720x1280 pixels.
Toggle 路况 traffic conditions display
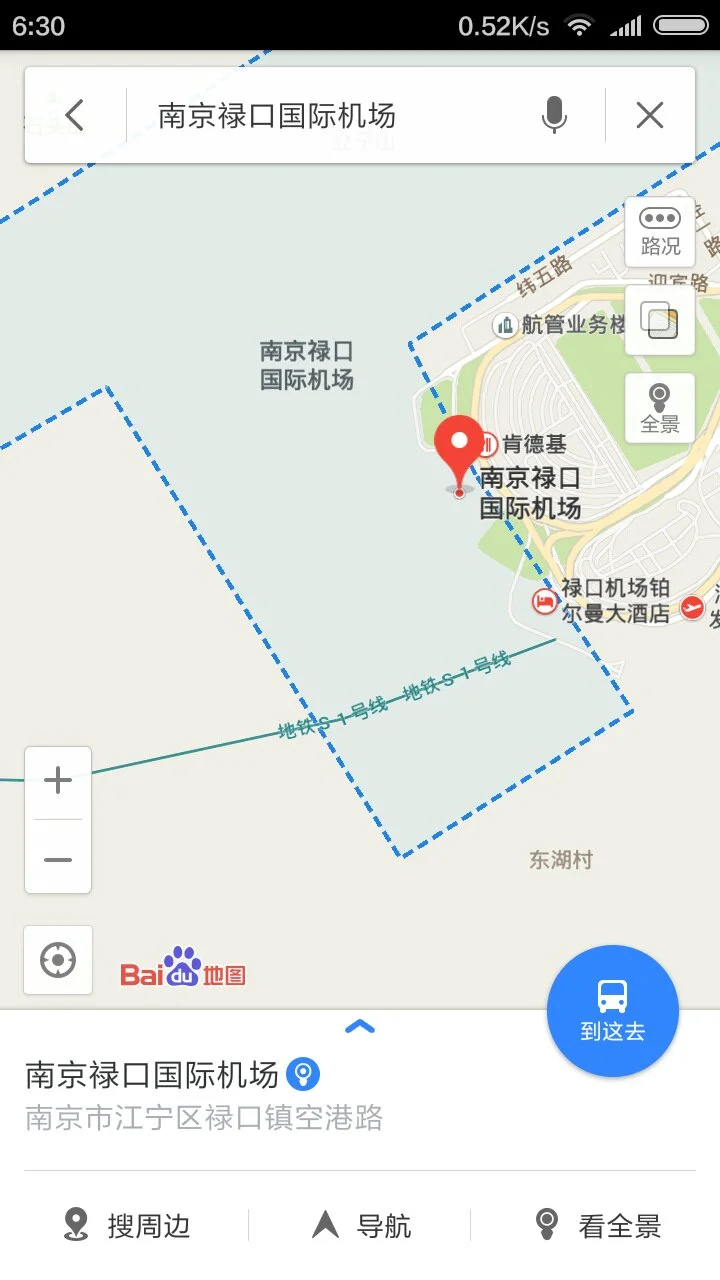tap(659, 230)
